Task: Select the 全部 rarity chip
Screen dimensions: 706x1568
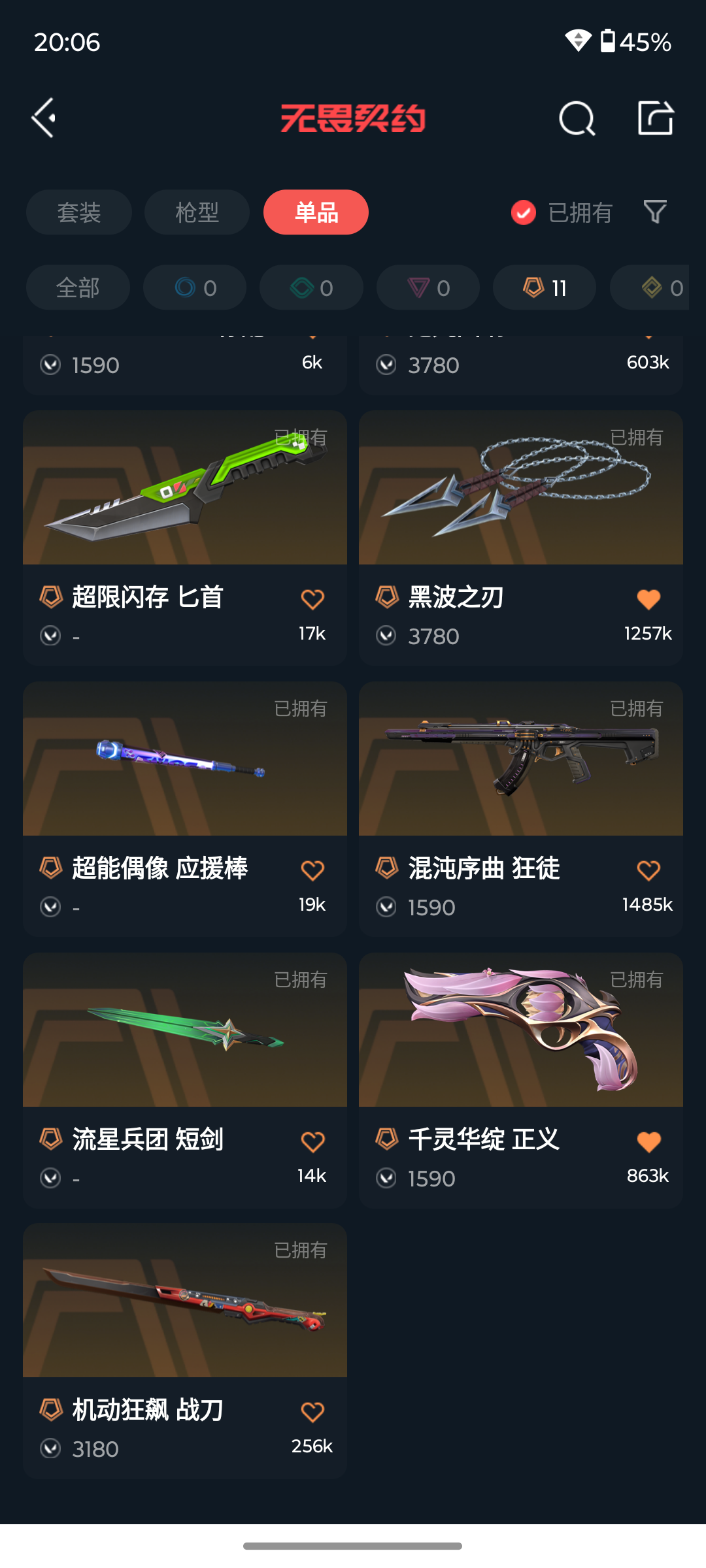Action: click(x=78, y=287)
